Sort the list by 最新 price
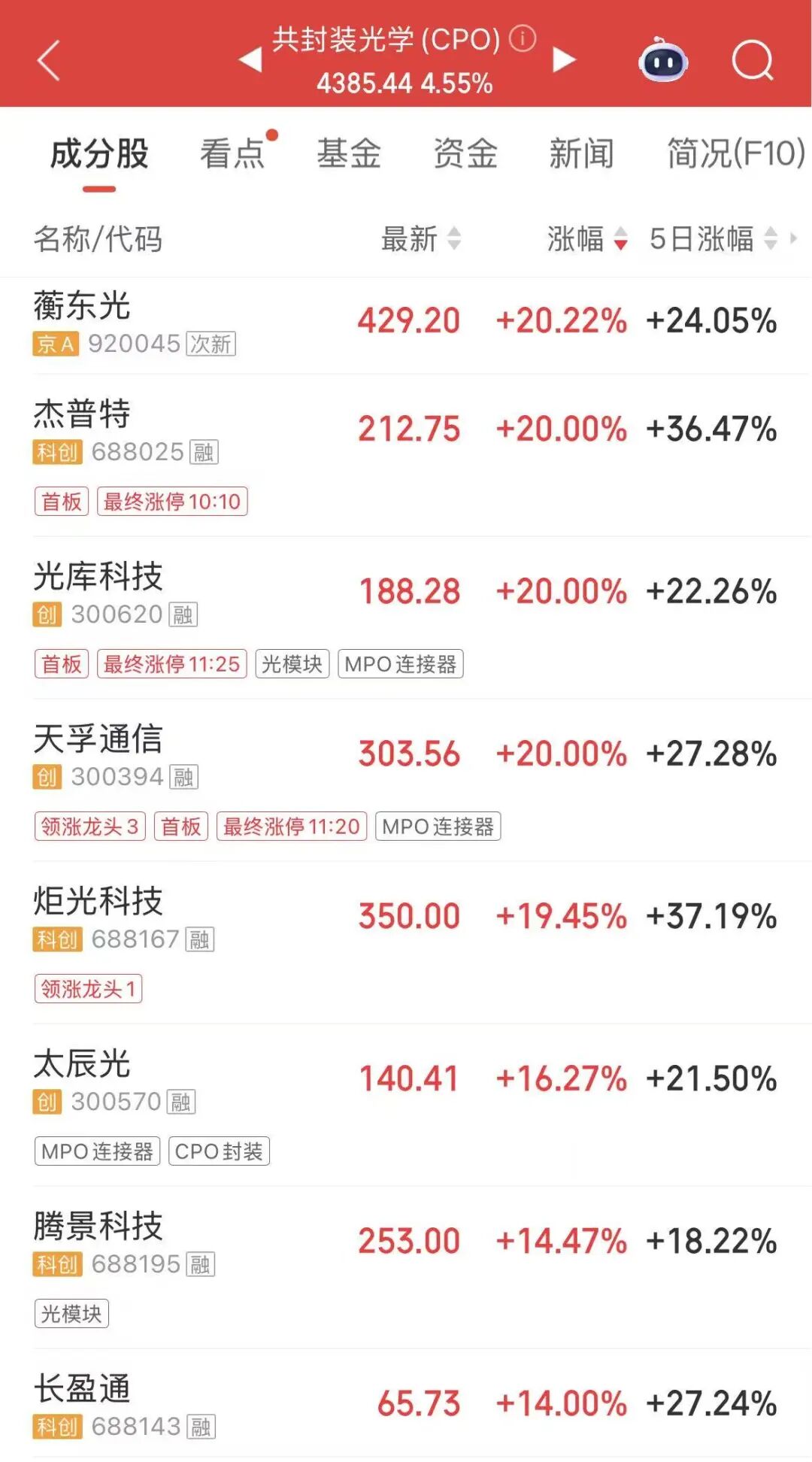 click(x=420, y=239)
